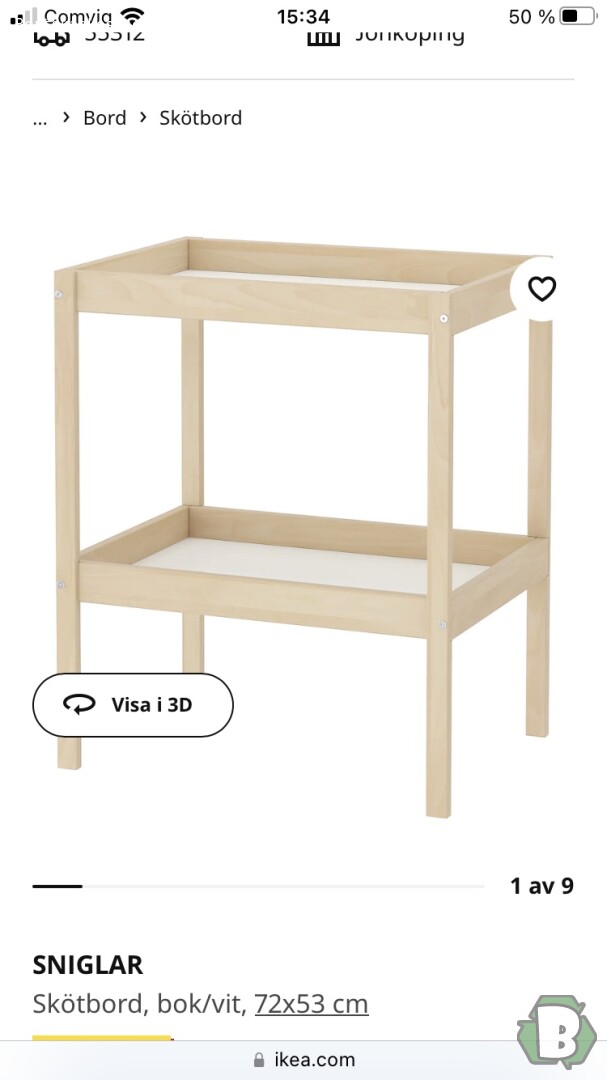Open the Skötbord breadcrumb category
This screenshot has width=607, height=1080.
tap(200, 118)
